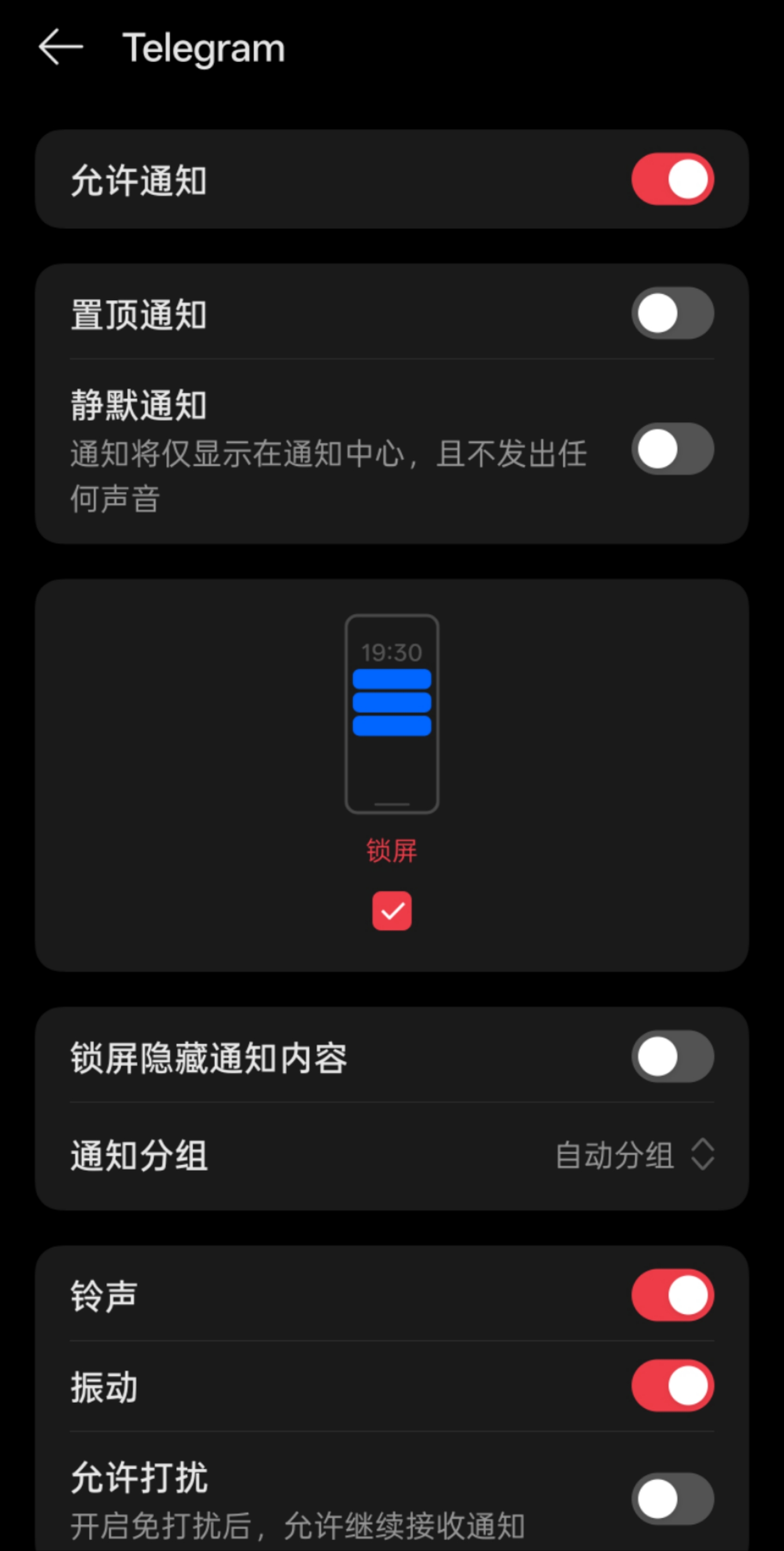Viewport: 784px width, 1551px height.
Task: Select the 锁屏 label below the preview
Action: click(x=391, y=851)
